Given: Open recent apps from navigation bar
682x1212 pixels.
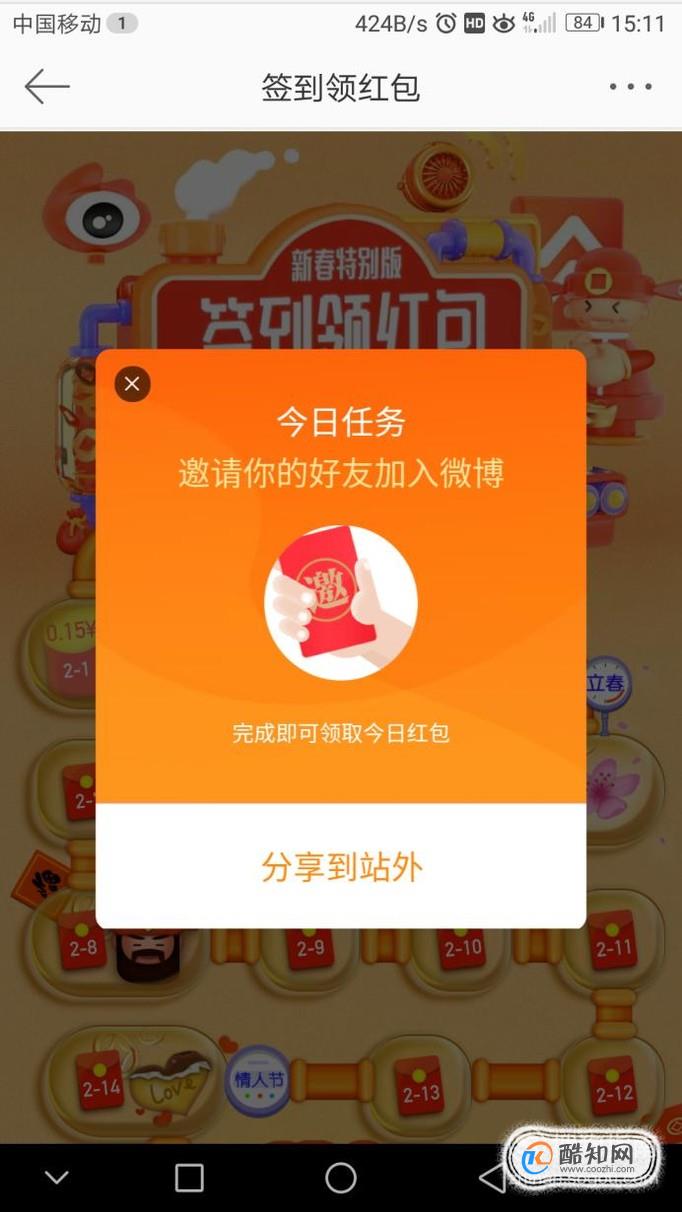Looking at the screenshot, I should (189, 1178).
